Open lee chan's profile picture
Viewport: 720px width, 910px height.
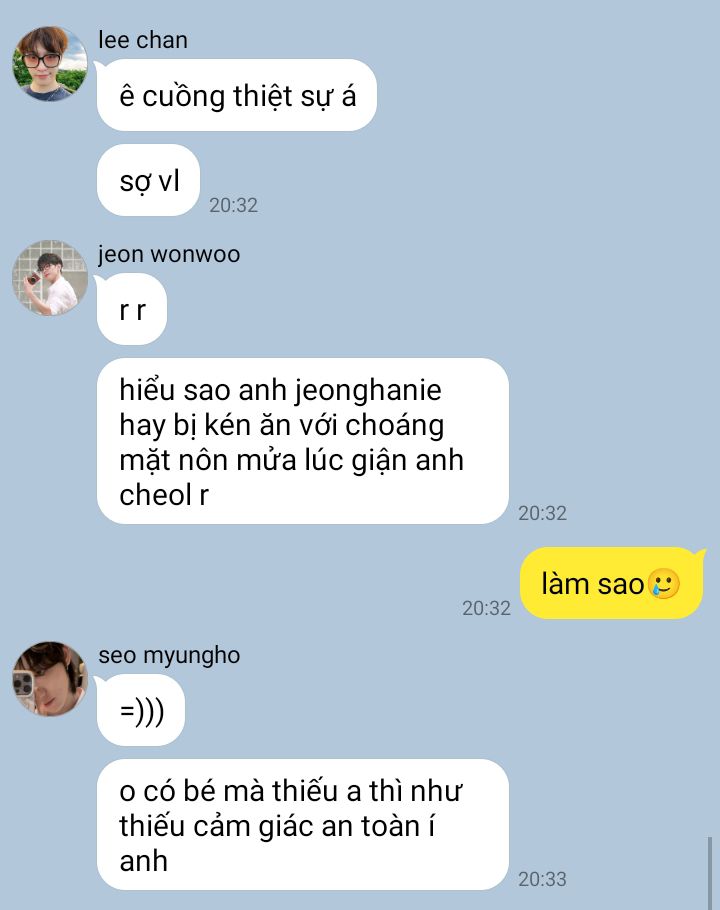[x=50, y=64]
